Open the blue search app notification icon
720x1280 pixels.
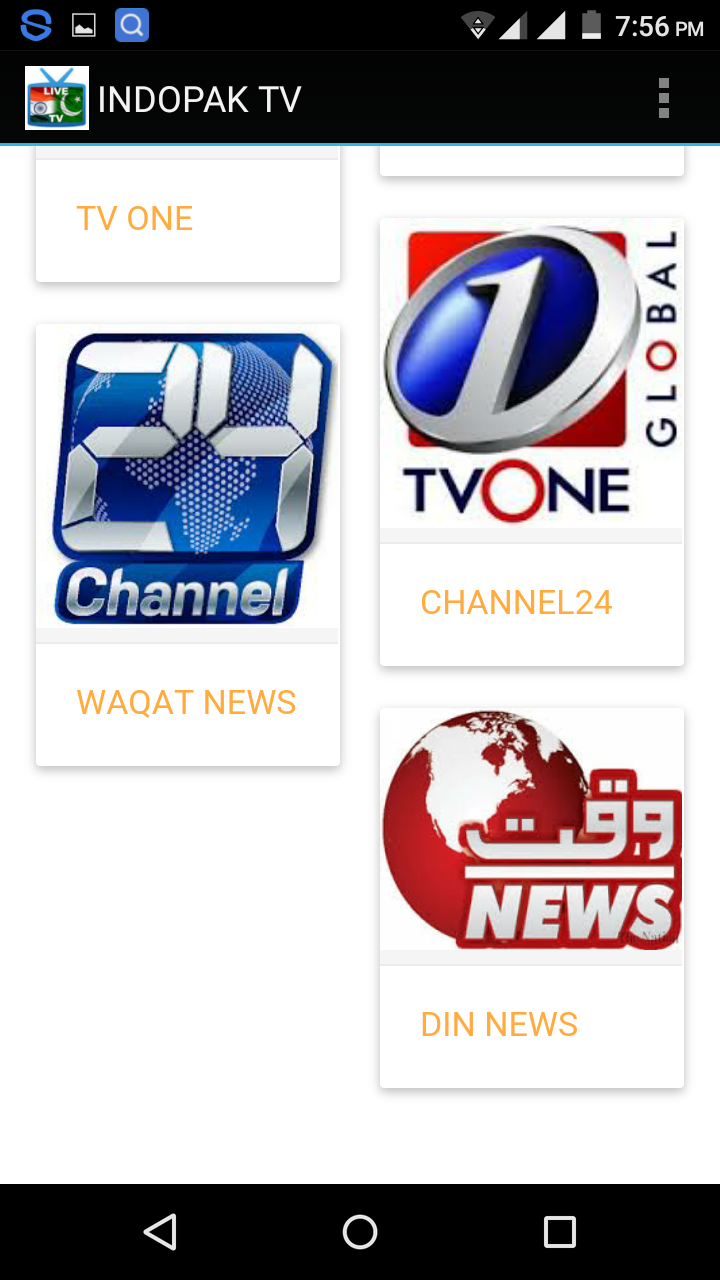point(131,25)
